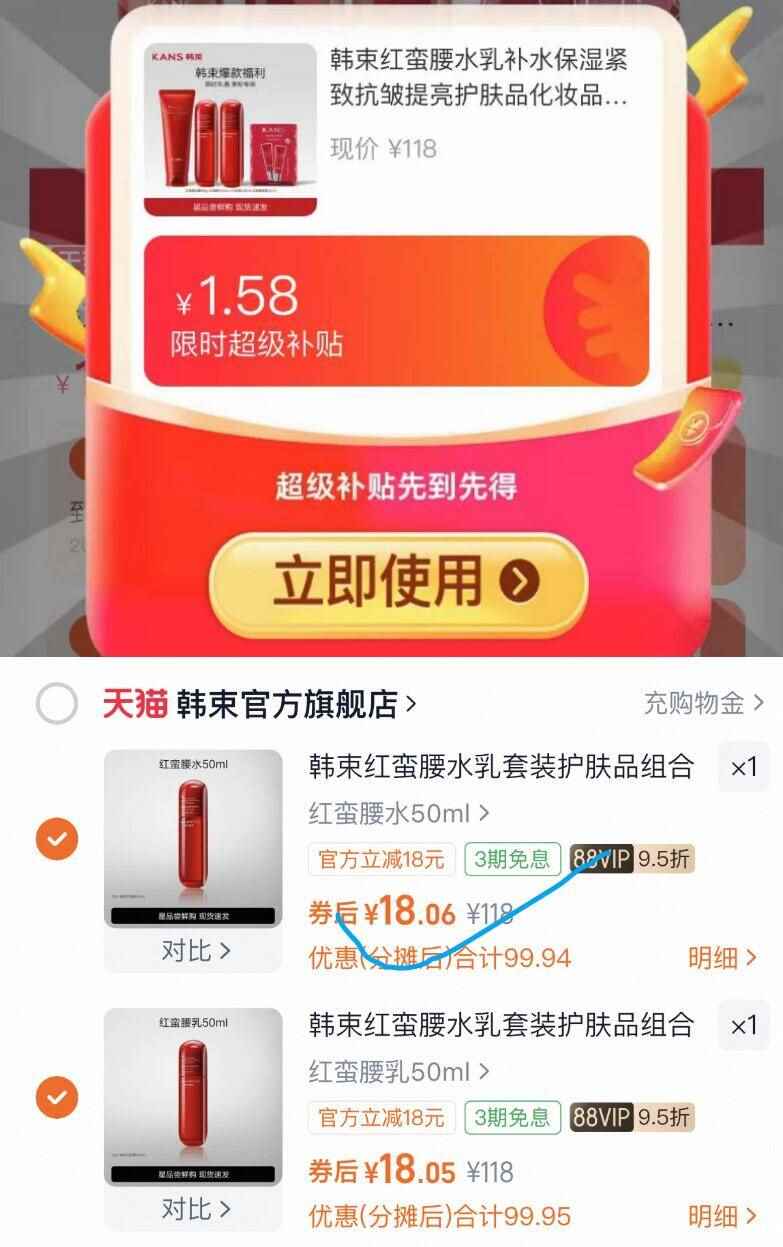Open 明细 price breakdown for the first item
783x1247 pixels.
[x=720, y=957]
